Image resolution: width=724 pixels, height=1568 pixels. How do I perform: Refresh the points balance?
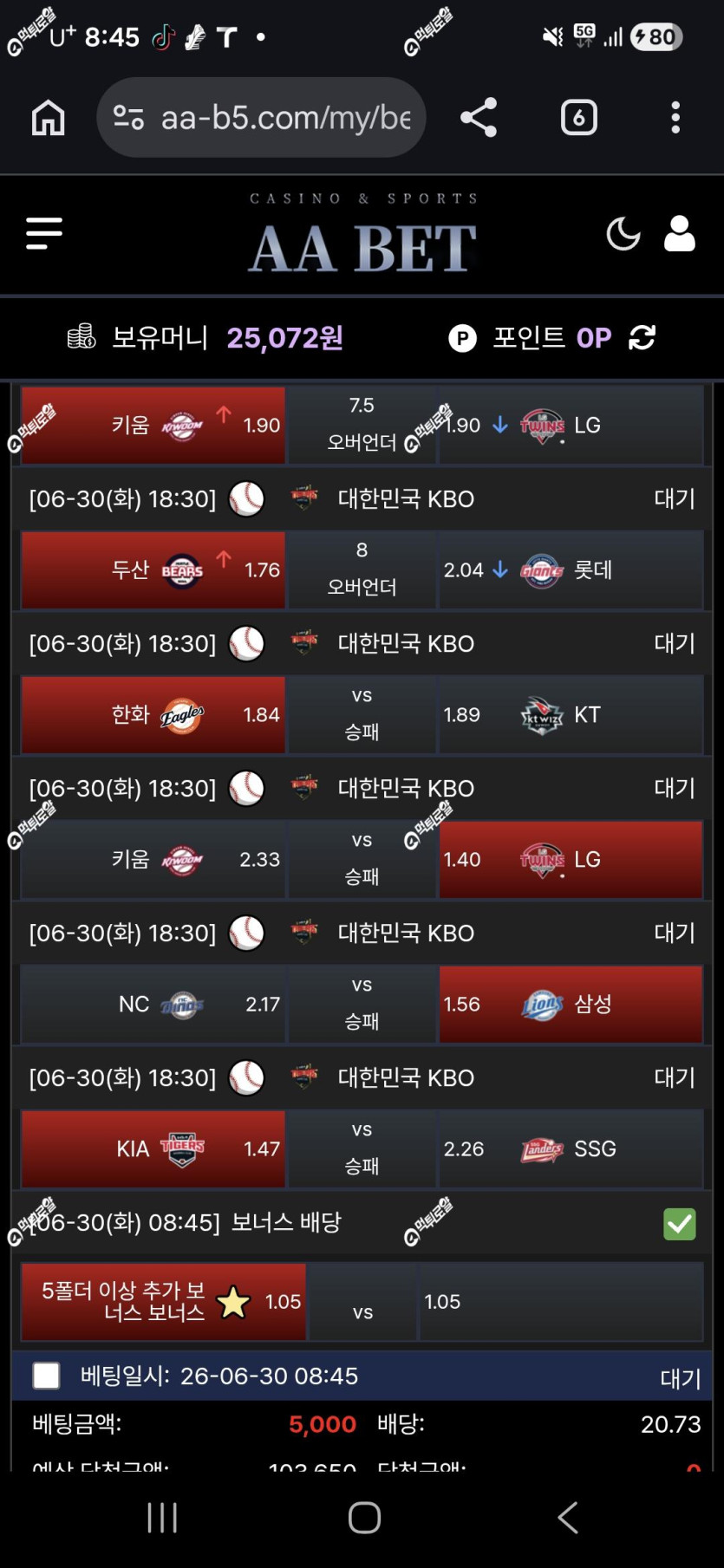[x=642, y=337]
